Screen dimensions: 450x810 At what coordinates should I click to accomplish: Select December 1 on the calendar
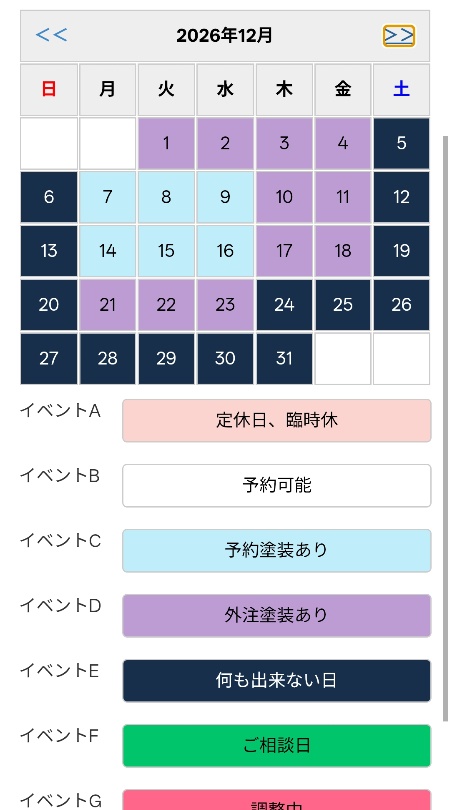click(166, 144)
